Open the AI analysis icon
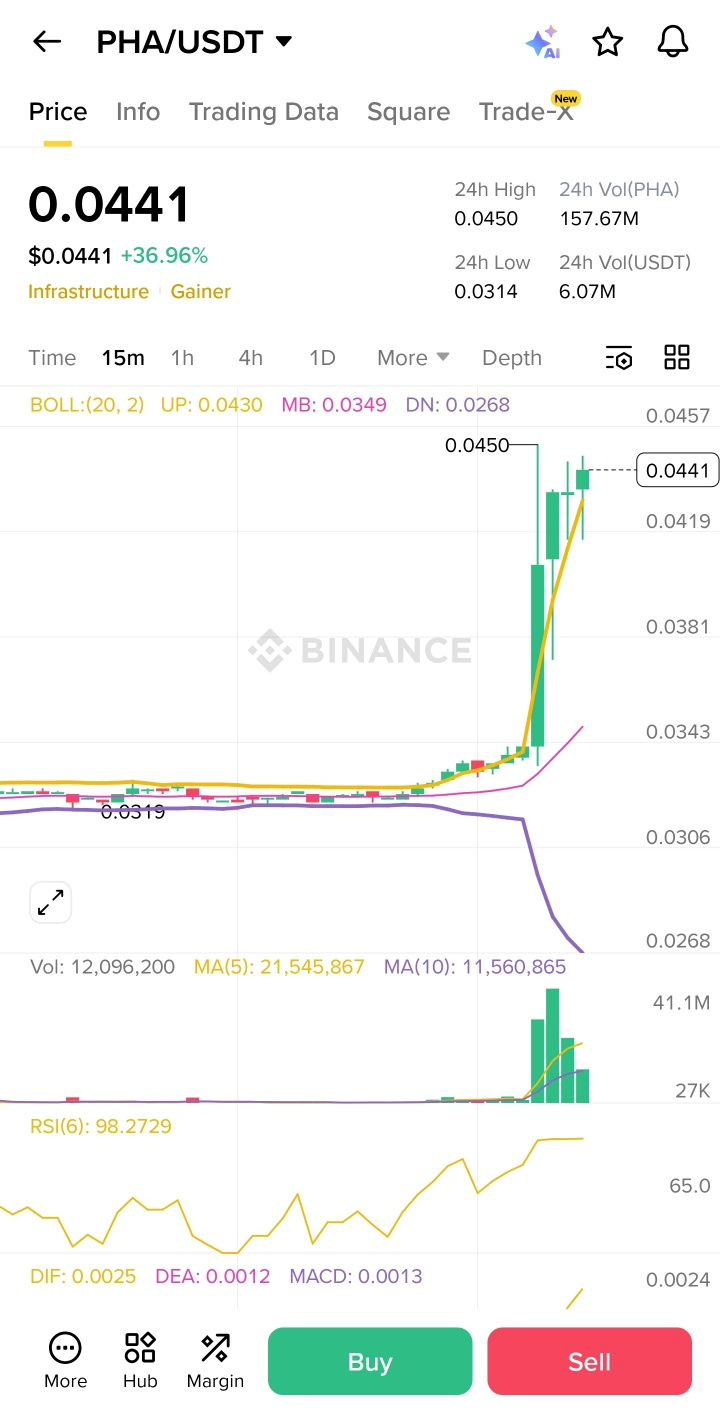720x1414 pixels. (x=542, y=42)
